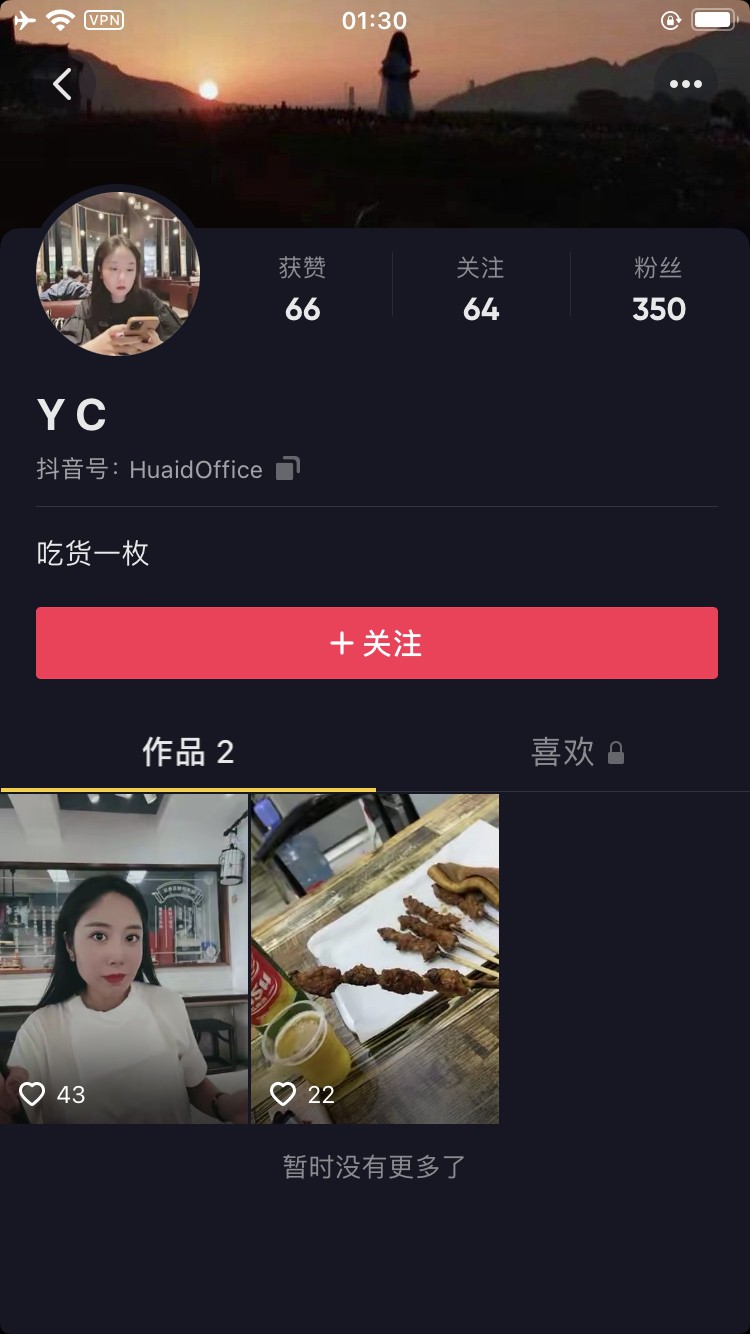Open the skewers video with 22 likes
This screenshot has width=750, height=1334.
pos(375,958)
